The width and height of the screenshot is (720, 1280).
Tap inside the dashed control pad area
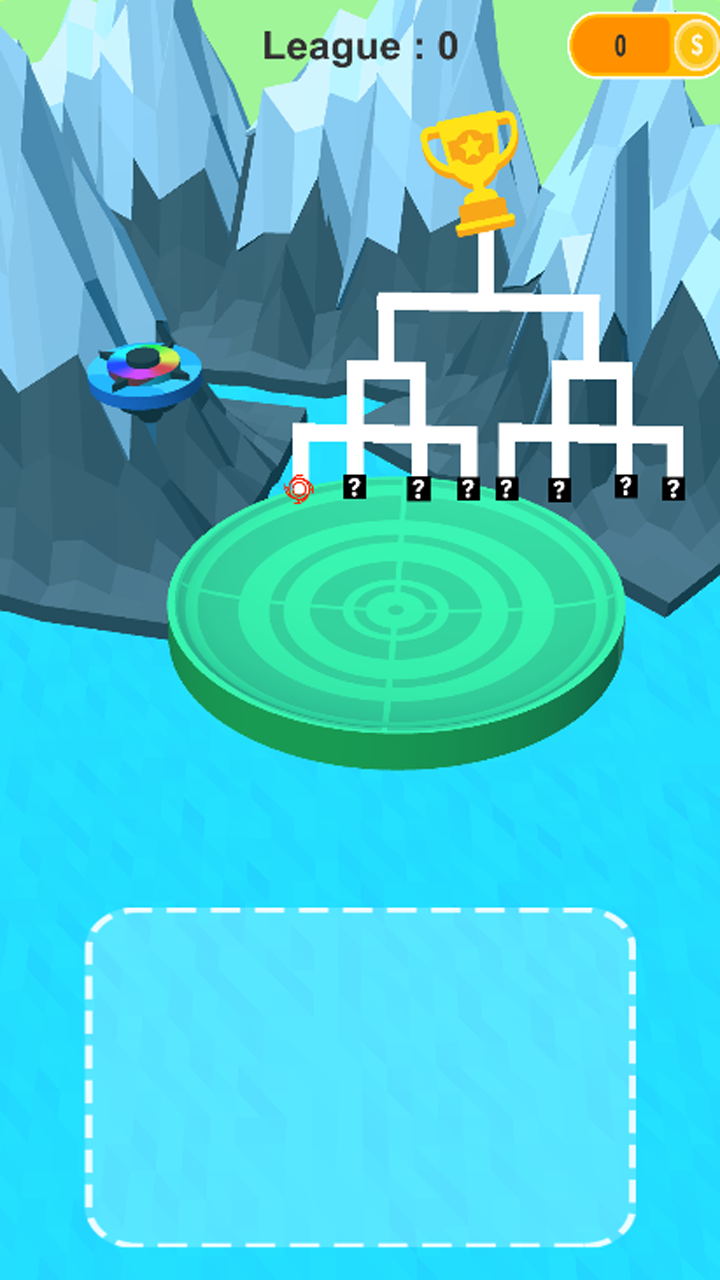pos(360,1078)
